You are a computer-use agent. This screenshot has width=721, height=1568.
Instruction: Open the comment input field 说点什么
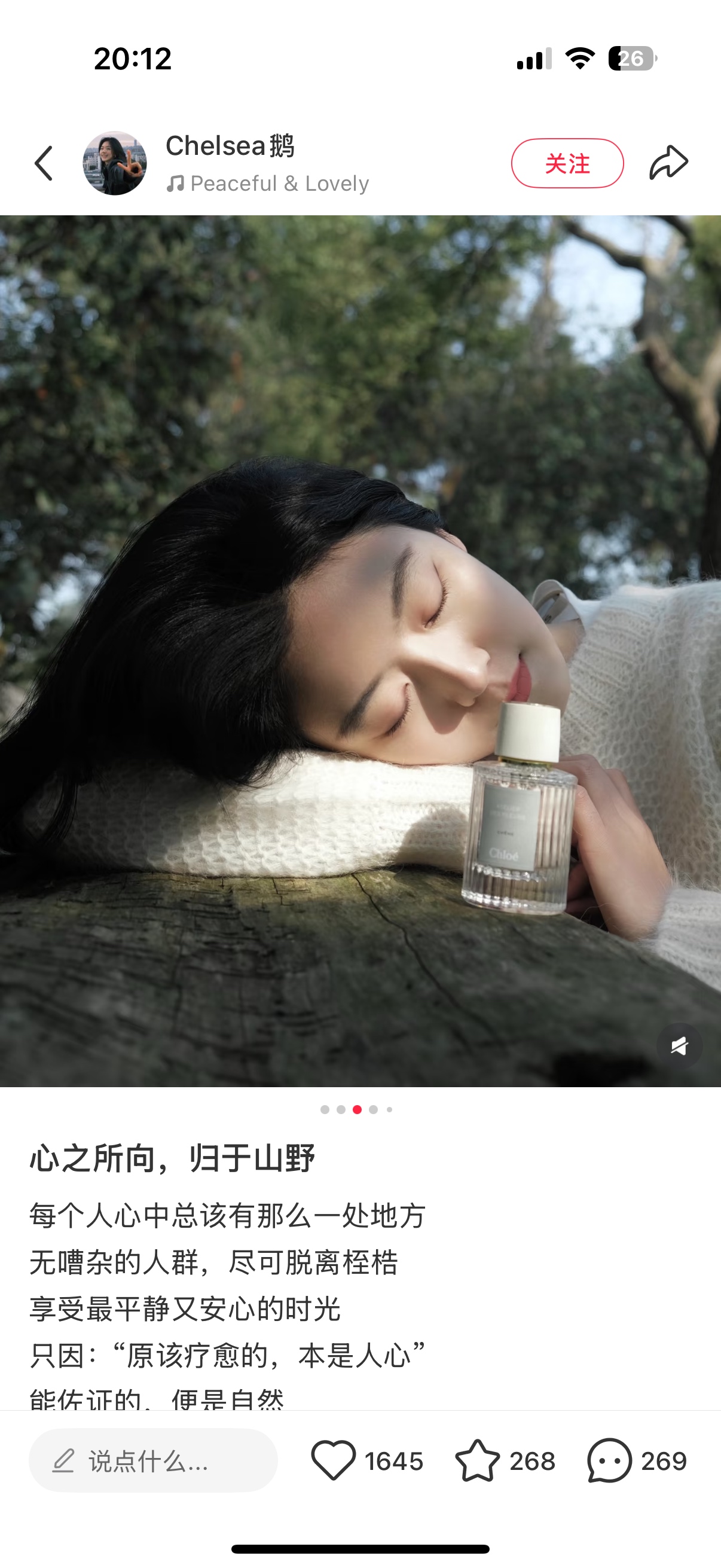coord(152,1460)
